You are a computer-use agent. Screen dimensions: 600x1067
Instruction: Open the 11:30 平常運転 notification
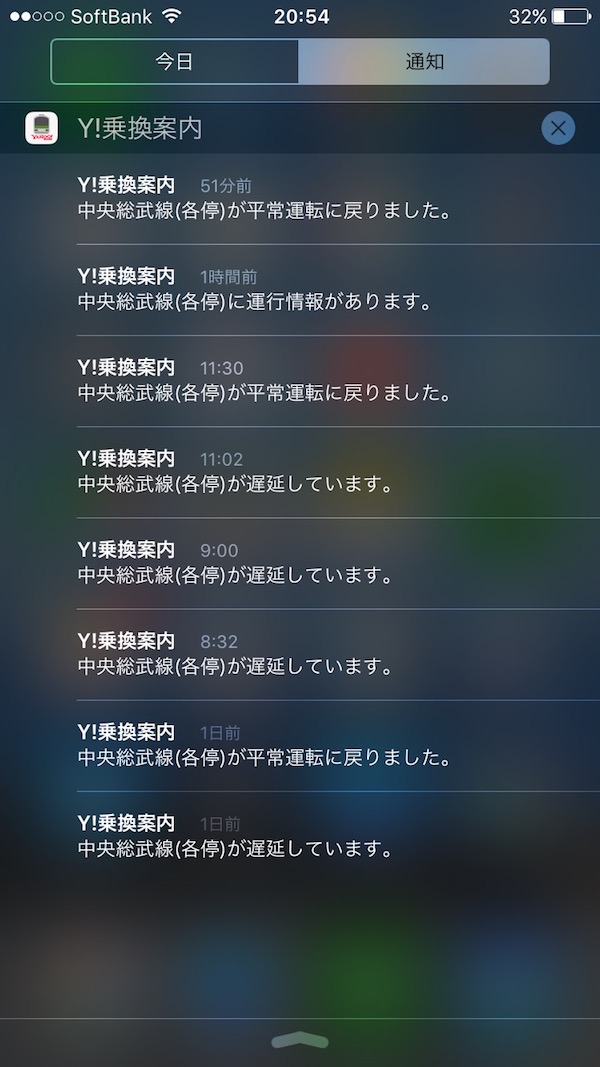point(300,381)
